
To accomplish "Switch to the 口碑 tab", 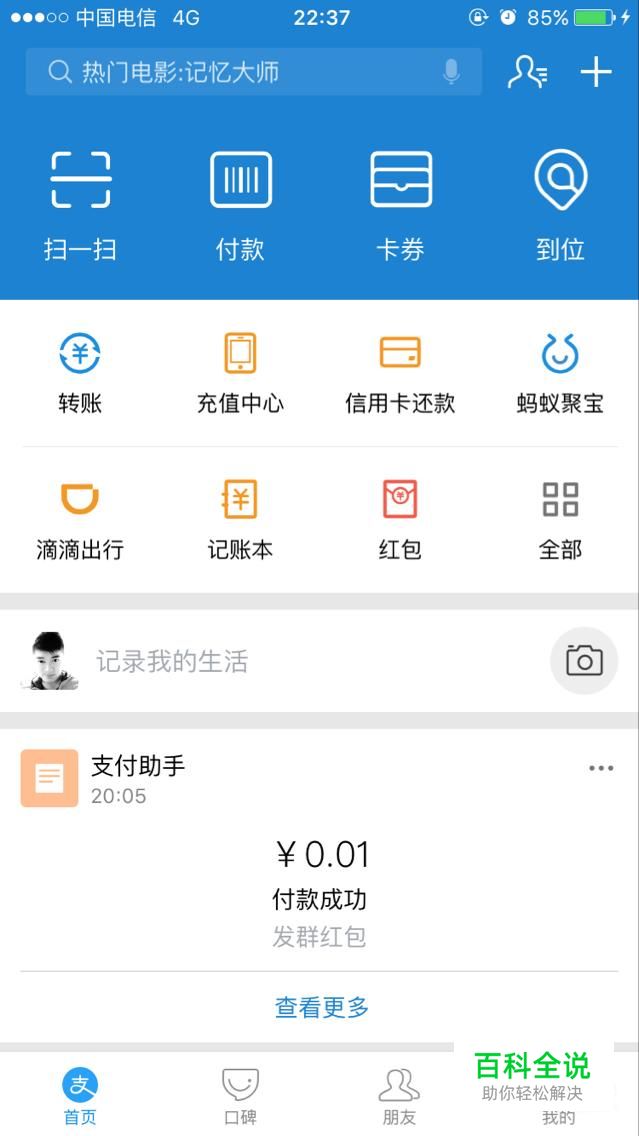I will [x=240, y=1096].
